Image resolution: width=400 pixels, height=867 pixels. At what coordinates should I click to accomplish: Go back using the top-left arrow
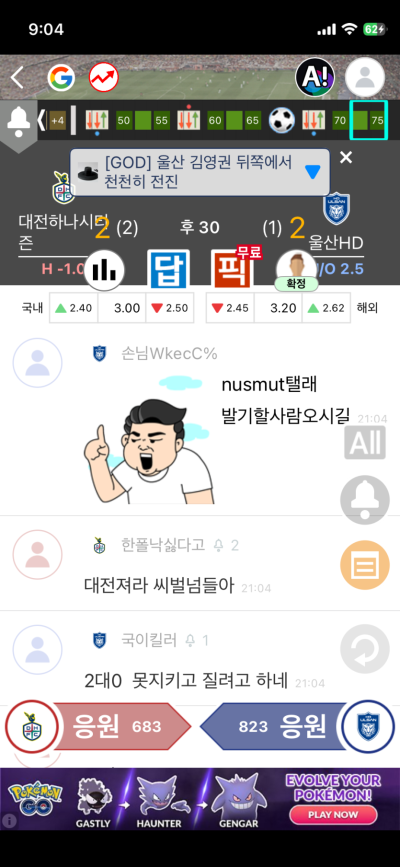pos(17,77)
